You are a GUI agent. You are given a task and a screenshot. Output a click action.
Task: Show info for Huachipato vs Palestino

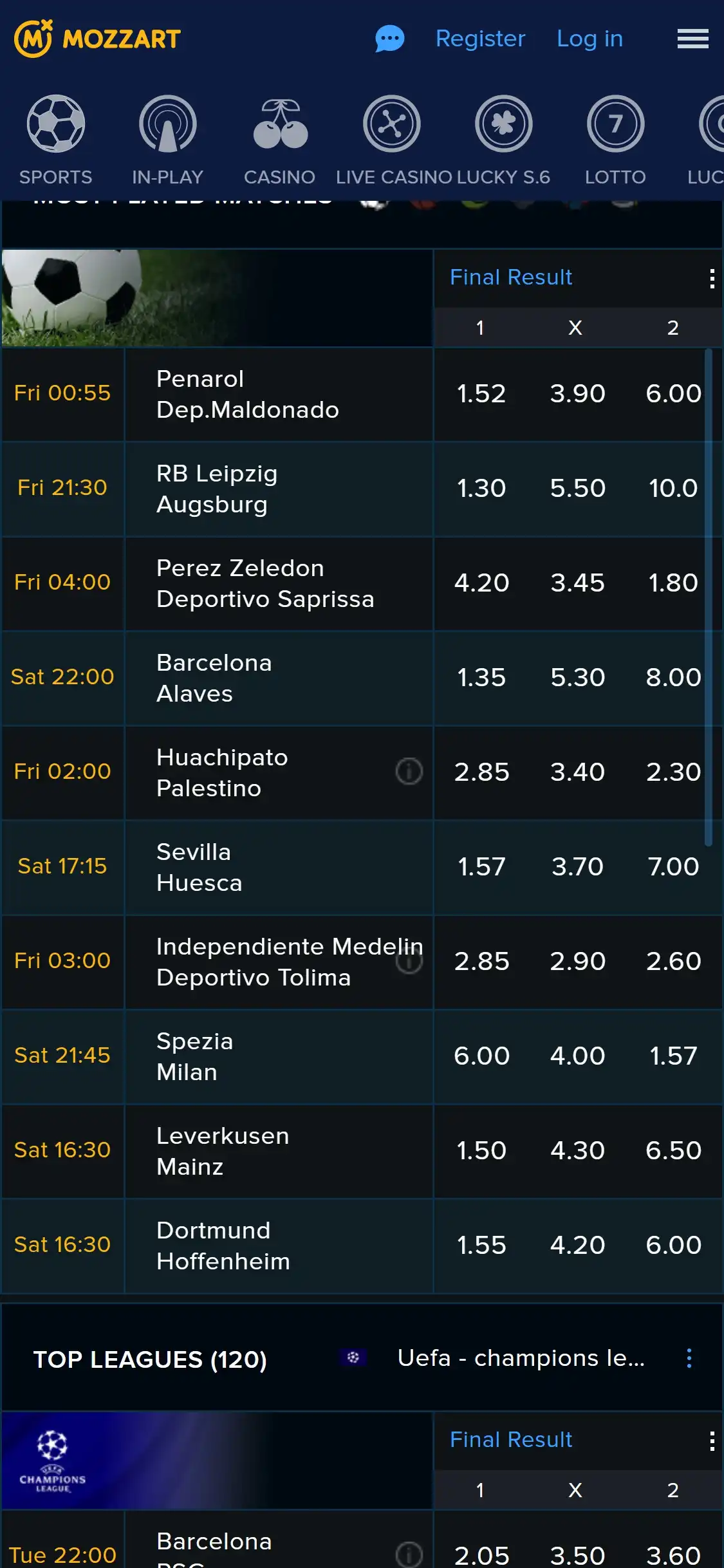pyautogui.click(x=409, y=771)
